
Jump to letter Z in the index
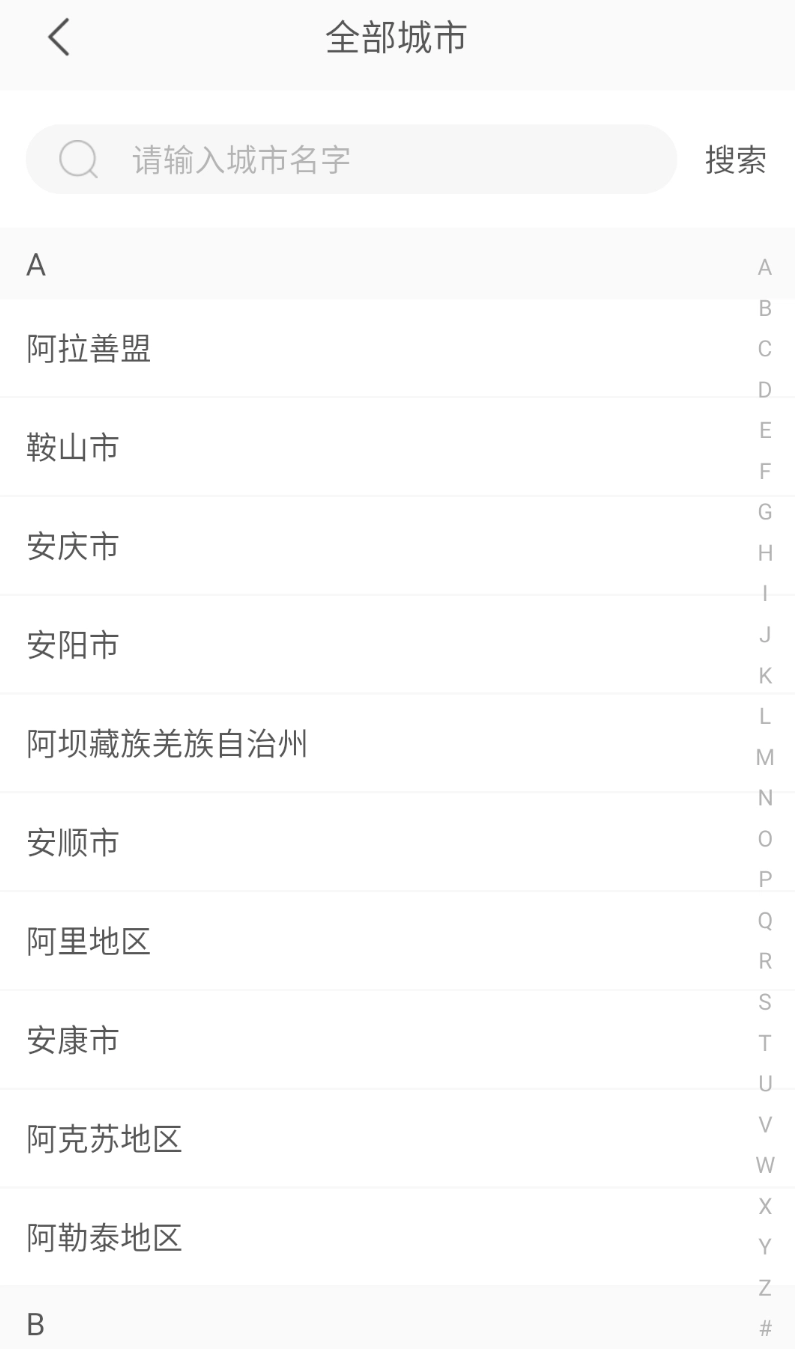click(x=765, y=1288)
